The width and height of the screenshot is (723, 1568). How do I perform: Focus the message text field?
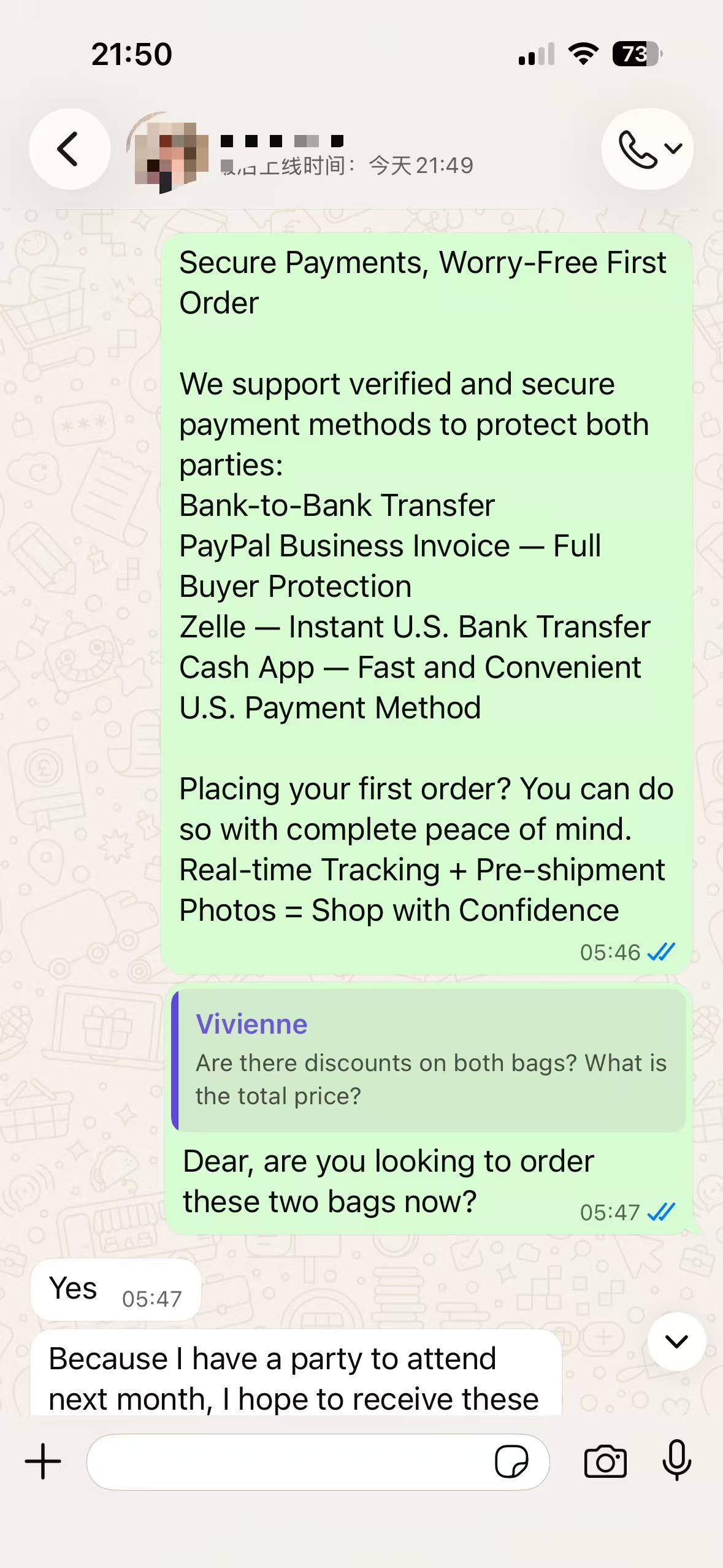(x=288, y=1462)
